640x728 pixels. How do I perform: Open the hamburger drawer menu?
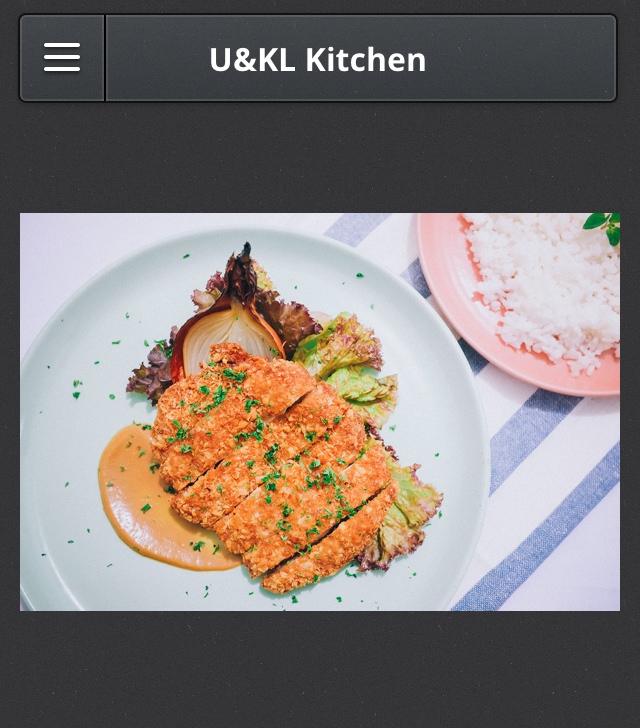coord(62,58)
